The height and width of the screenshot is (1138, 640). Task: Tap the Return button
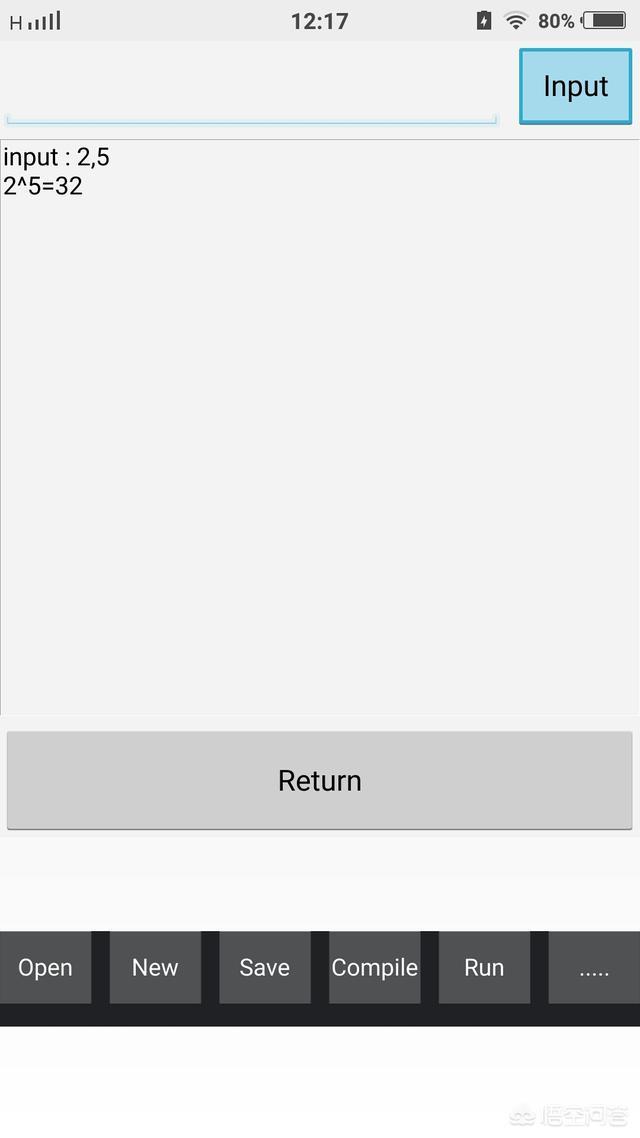point(319,780)
